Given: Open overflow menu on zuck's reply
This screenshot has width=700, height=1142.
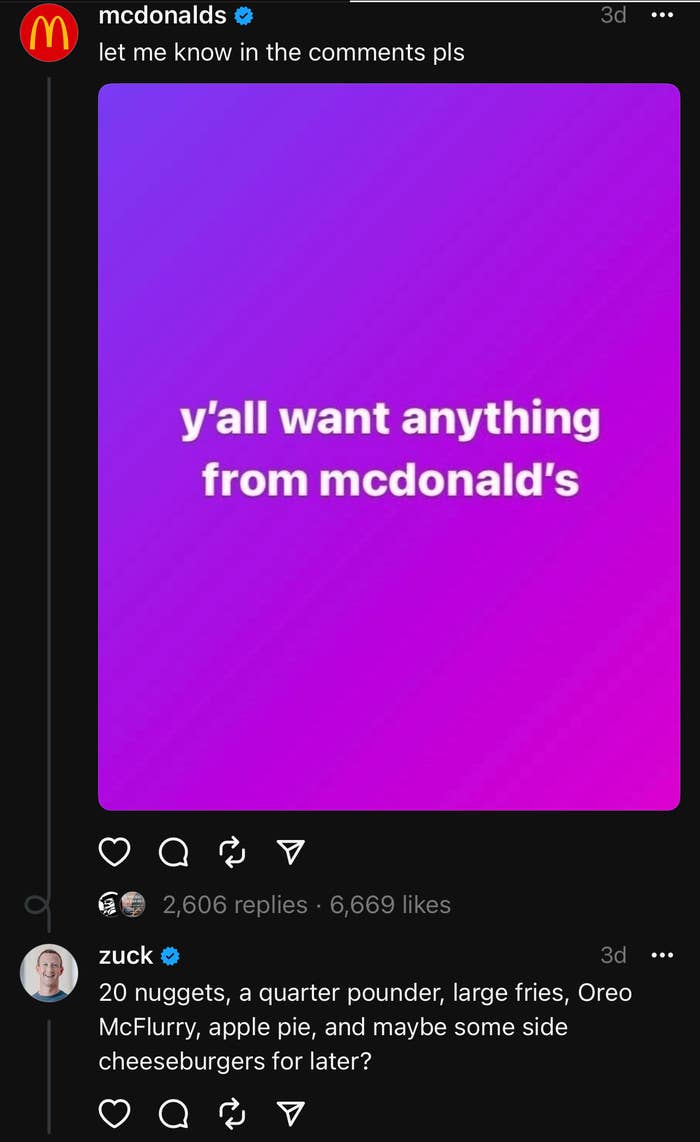Looking at the screenshot, I should (x=662, y=956).
